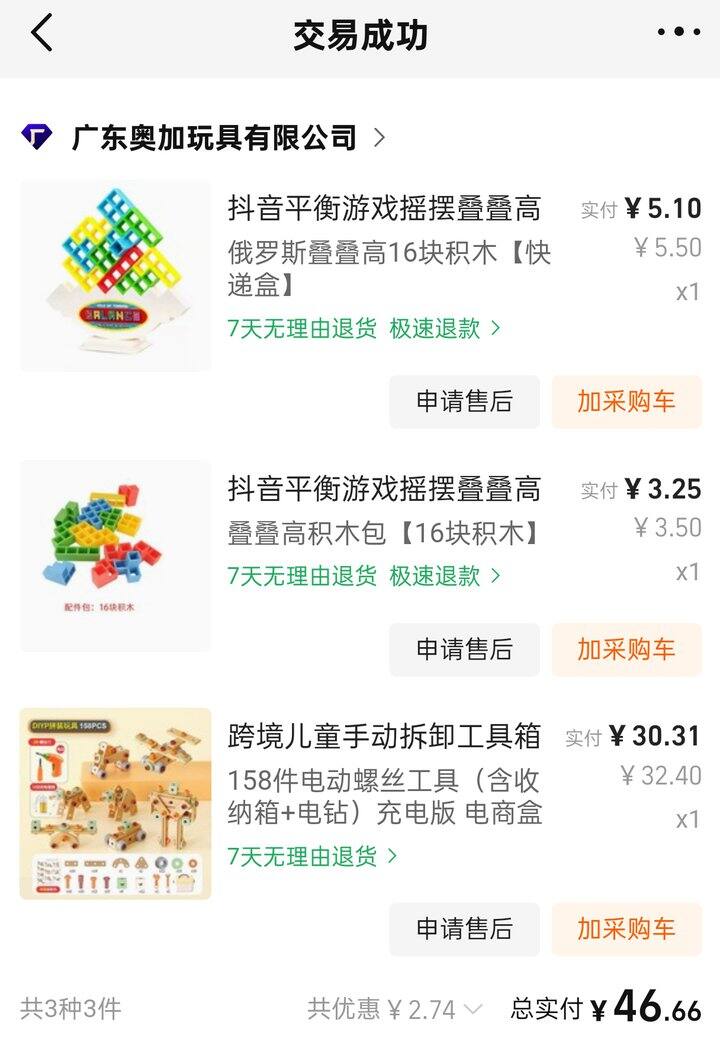The height and width of the screenshot is (1061, 720).
Task: Open the three-dot overflow menu
Action: tap(678, 33)
